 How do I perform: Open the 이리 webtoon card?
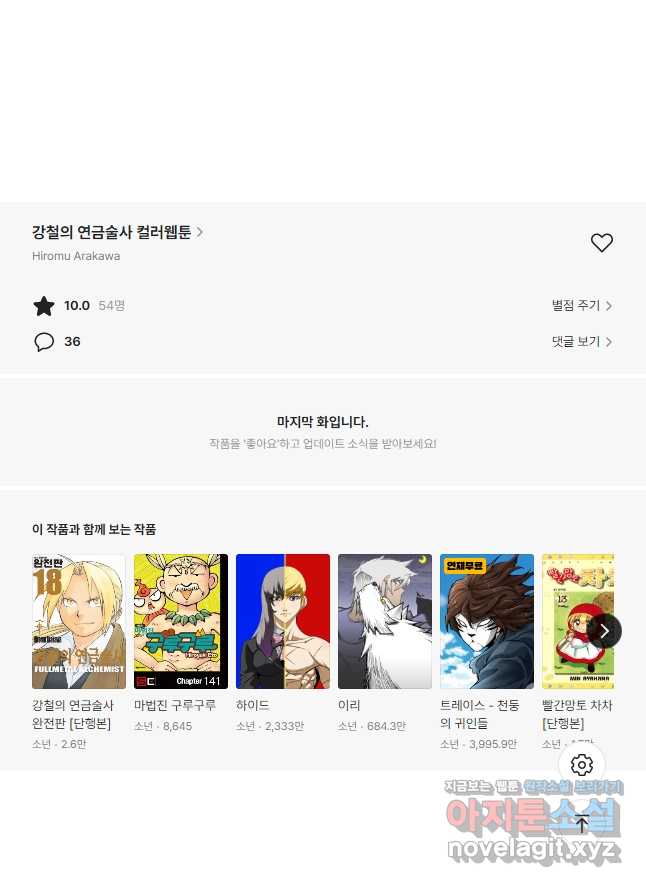click(x=385, y=621)
